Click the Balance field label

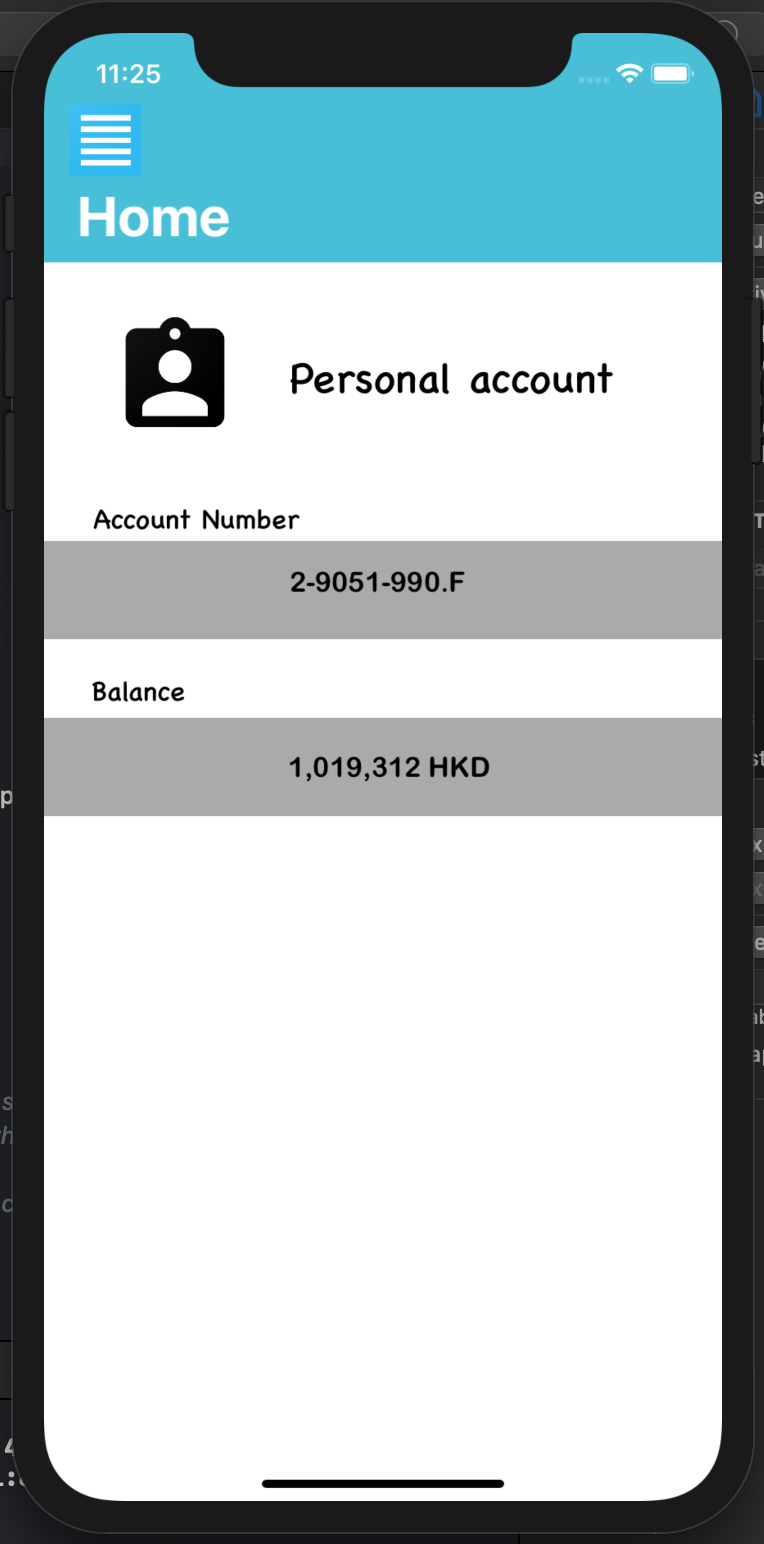coord(138,691)
